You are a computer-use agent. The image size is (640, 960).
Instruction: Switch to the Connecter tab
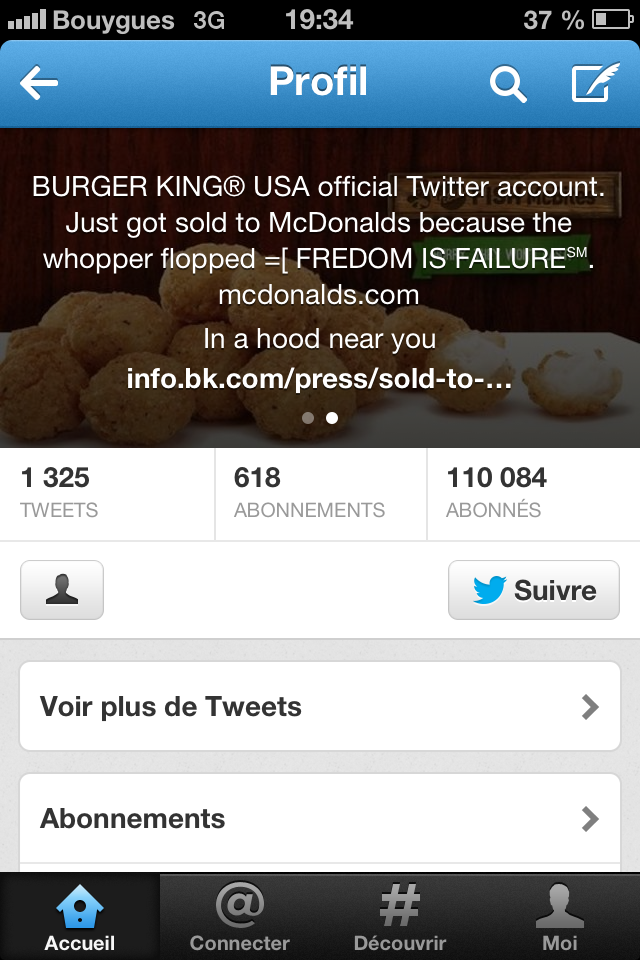(240, 917)
